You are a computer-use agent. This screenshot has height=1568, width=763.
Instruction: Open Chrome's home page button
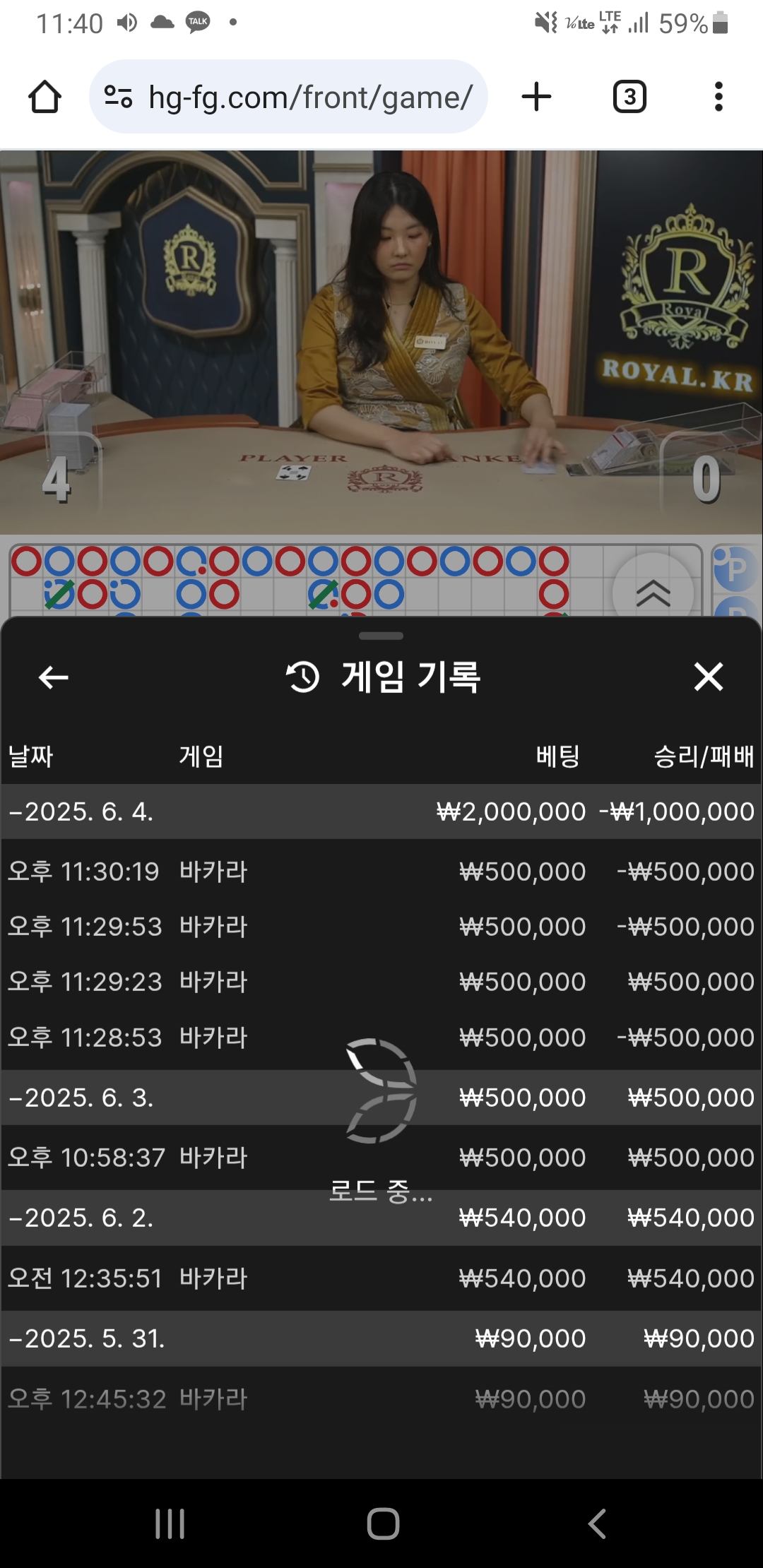point(45,97)
